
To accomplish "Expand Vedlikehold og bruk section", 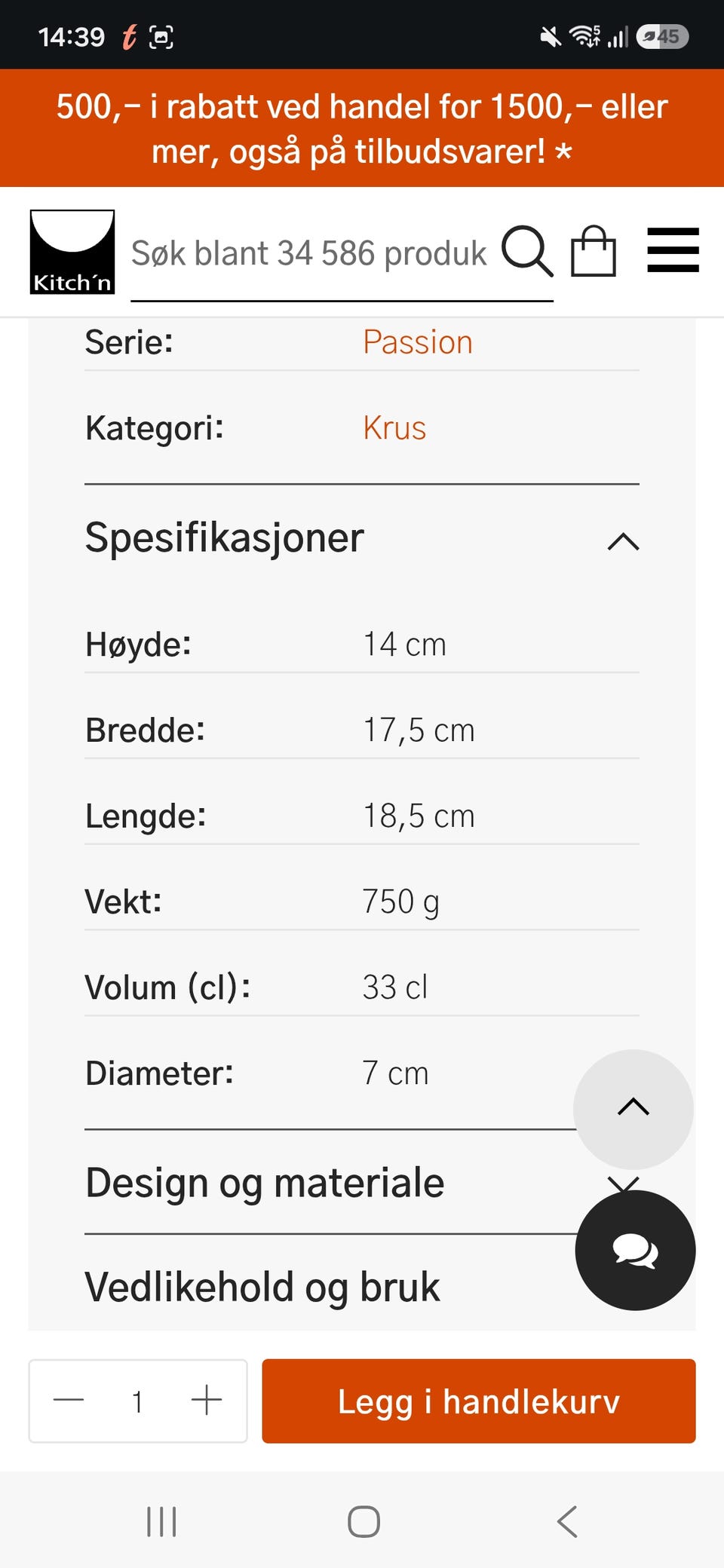I will (330, 1287).
